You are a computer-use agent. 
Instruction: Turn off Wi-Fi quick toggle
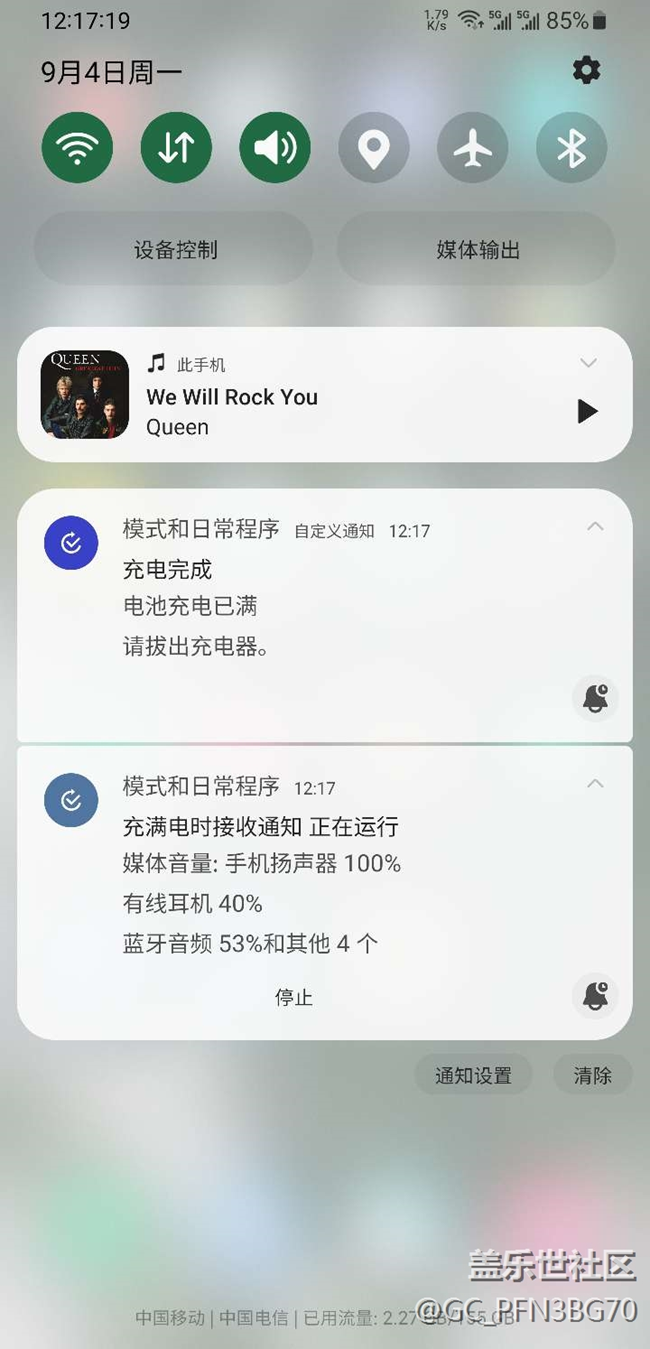(77, 148)
